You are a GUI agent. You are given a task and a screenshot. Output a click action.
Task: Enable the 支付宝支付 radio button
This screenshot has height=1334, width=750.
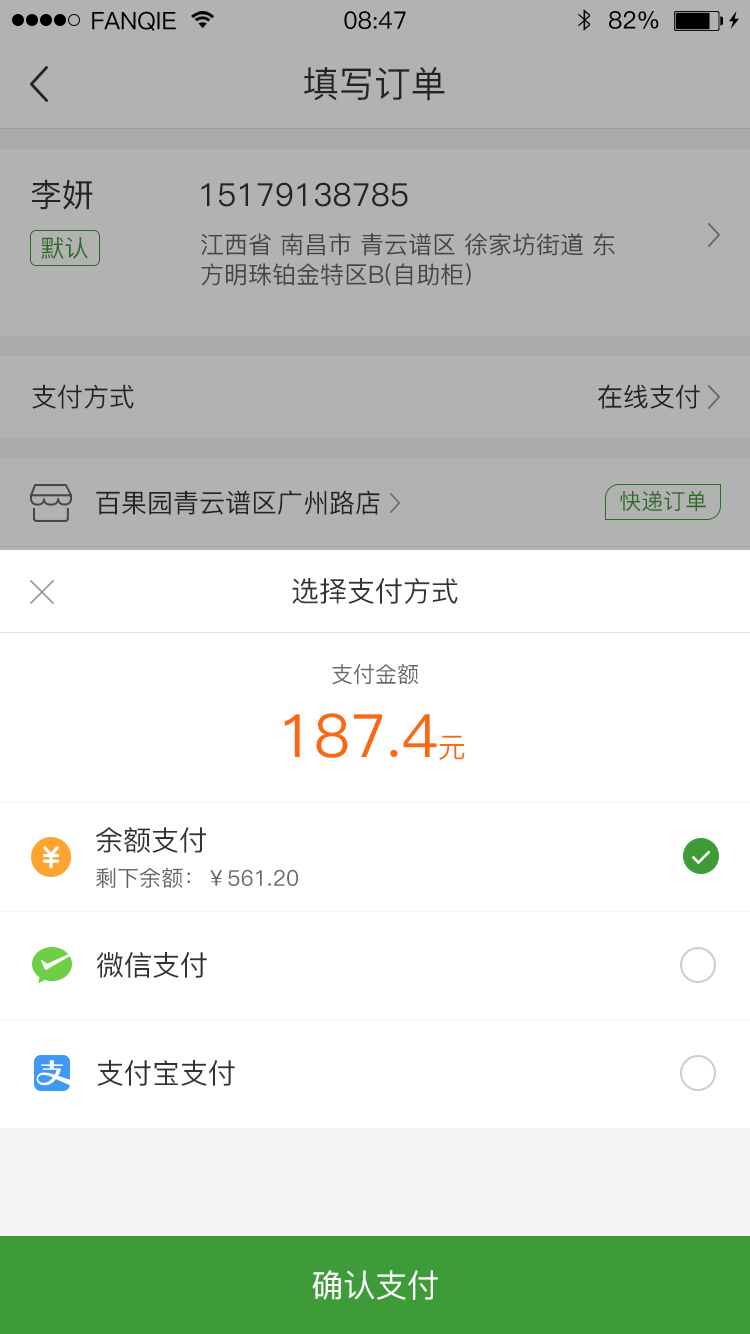[x=698, y=1072]
